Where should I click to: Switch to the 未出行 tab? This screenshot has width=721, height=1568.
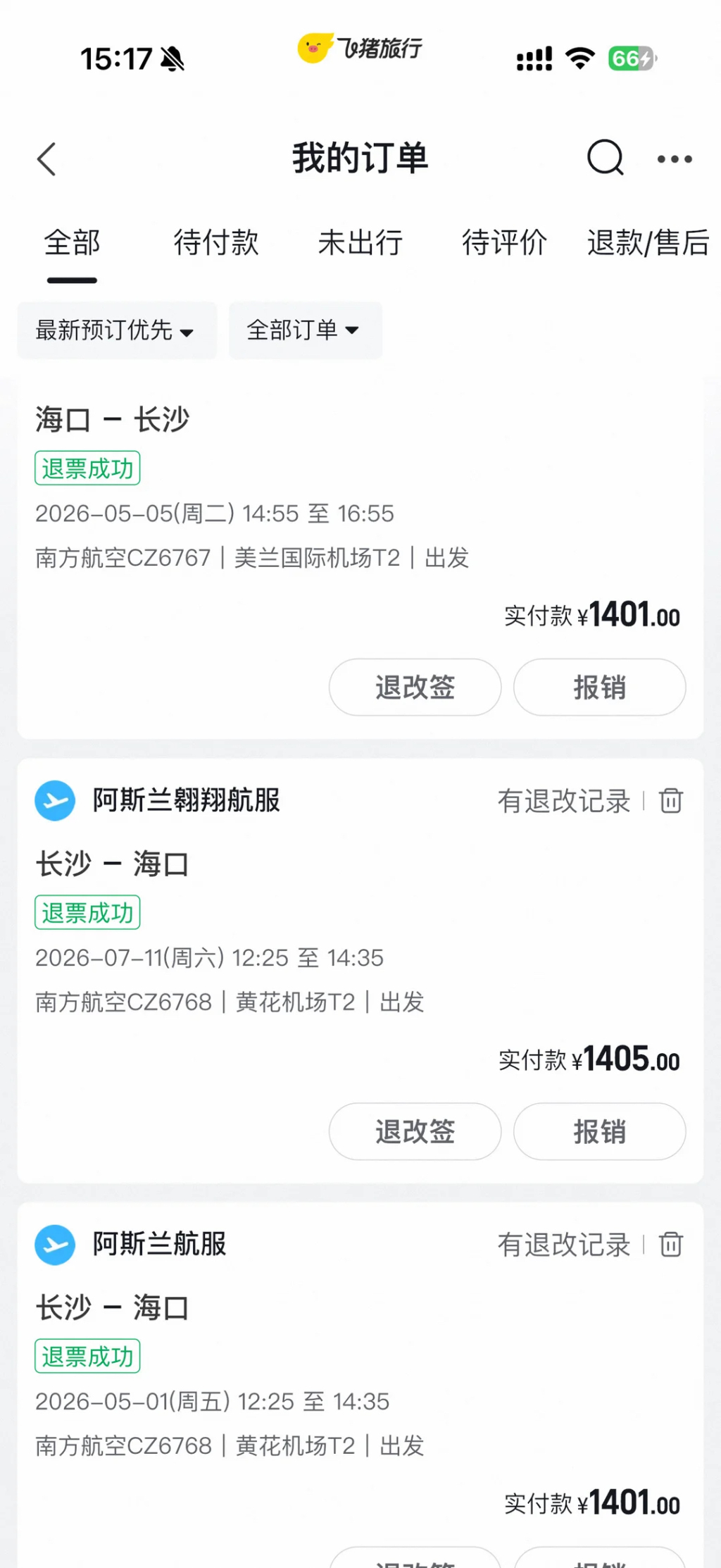click(360, 242)
